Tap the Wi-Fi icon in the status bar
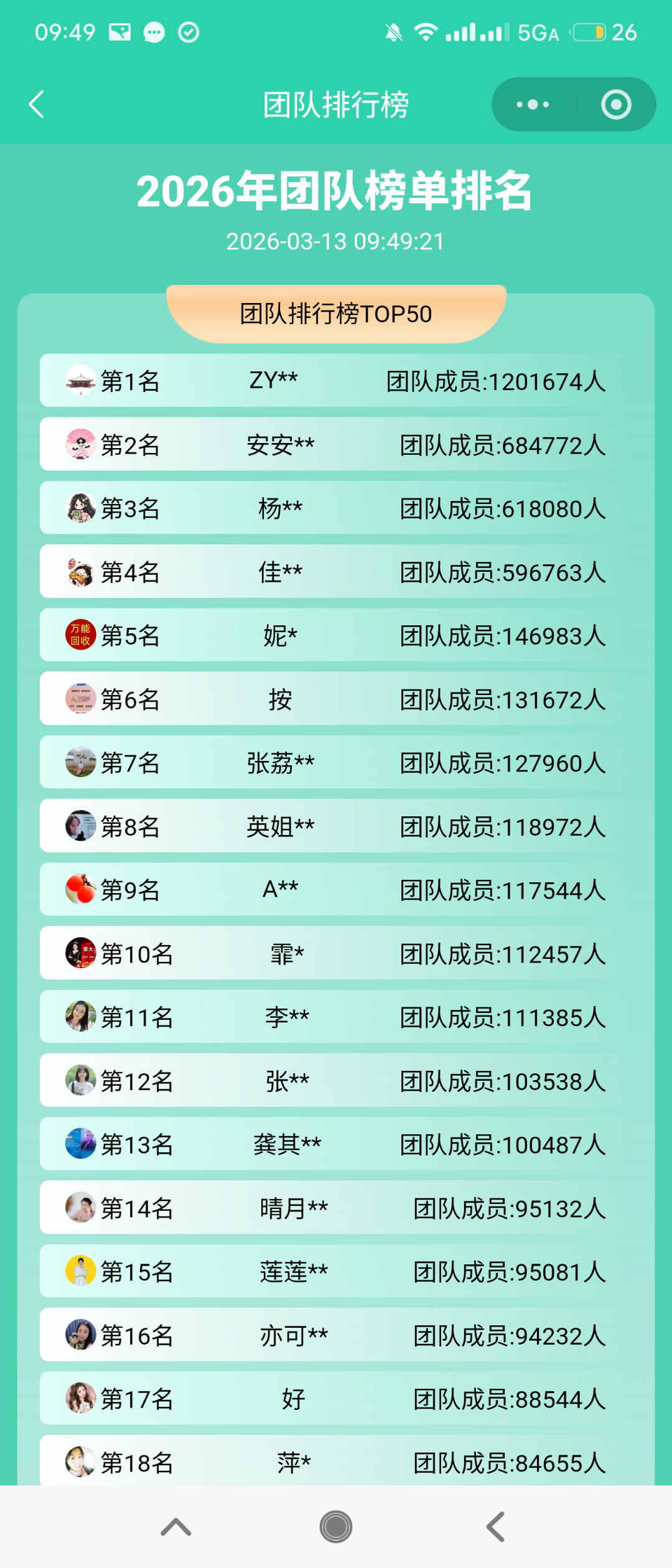The width and height of the screenshot is (672, 1568). [426, 31]
